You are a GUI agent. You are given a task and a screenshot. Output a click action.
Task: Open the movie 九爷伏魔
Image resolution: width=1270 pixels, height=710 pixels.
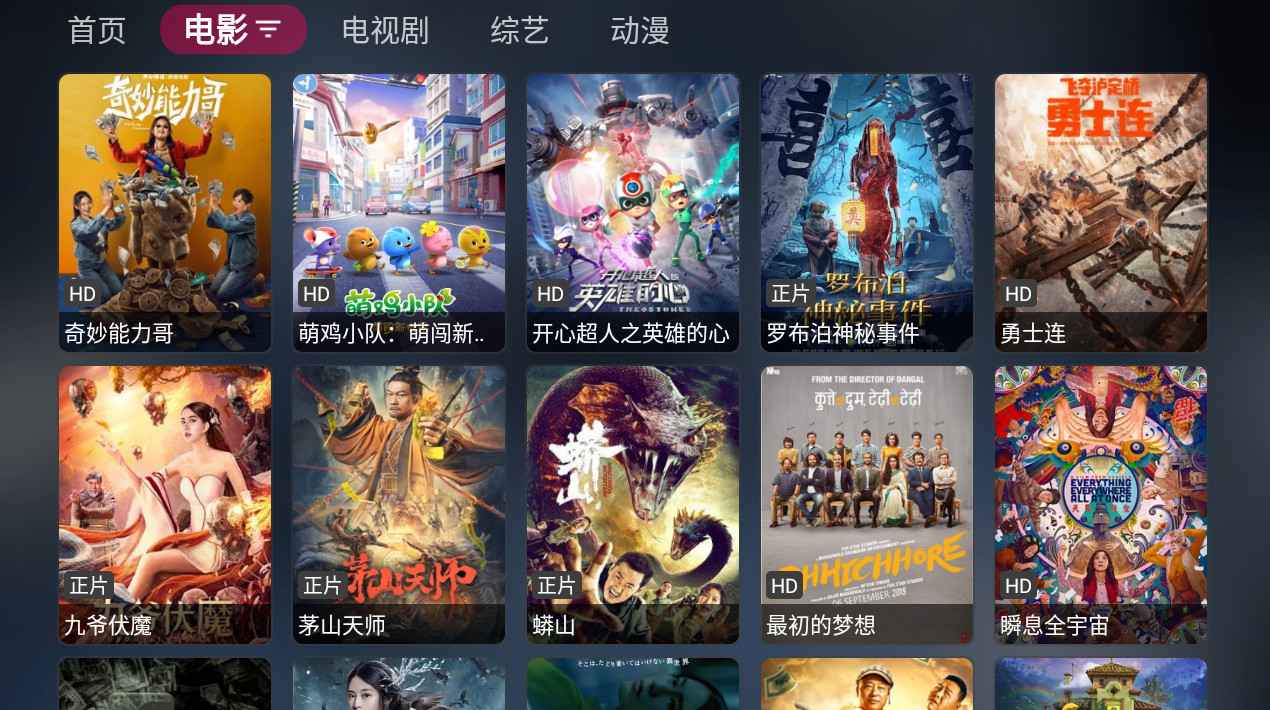165,504
